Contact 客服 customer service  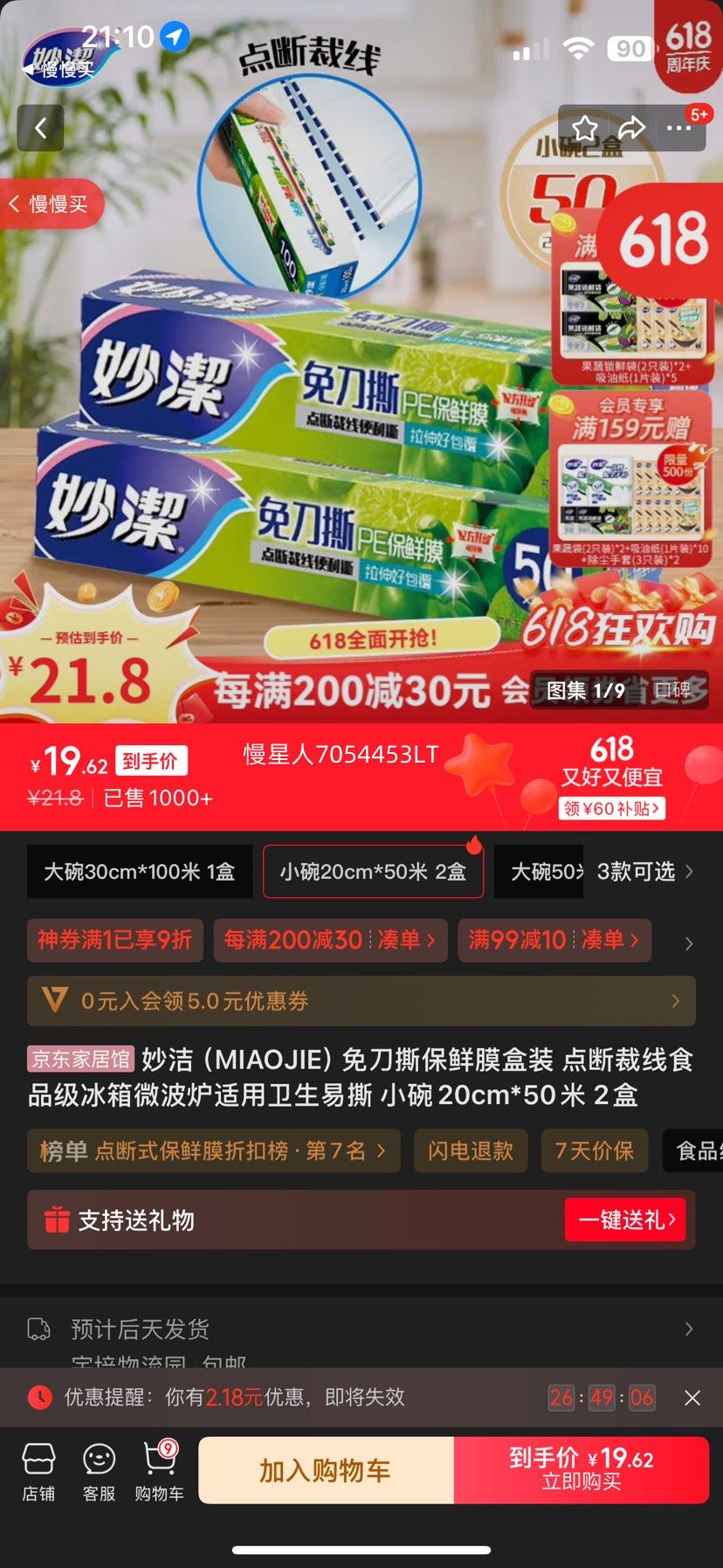(x=99, y=1472)
